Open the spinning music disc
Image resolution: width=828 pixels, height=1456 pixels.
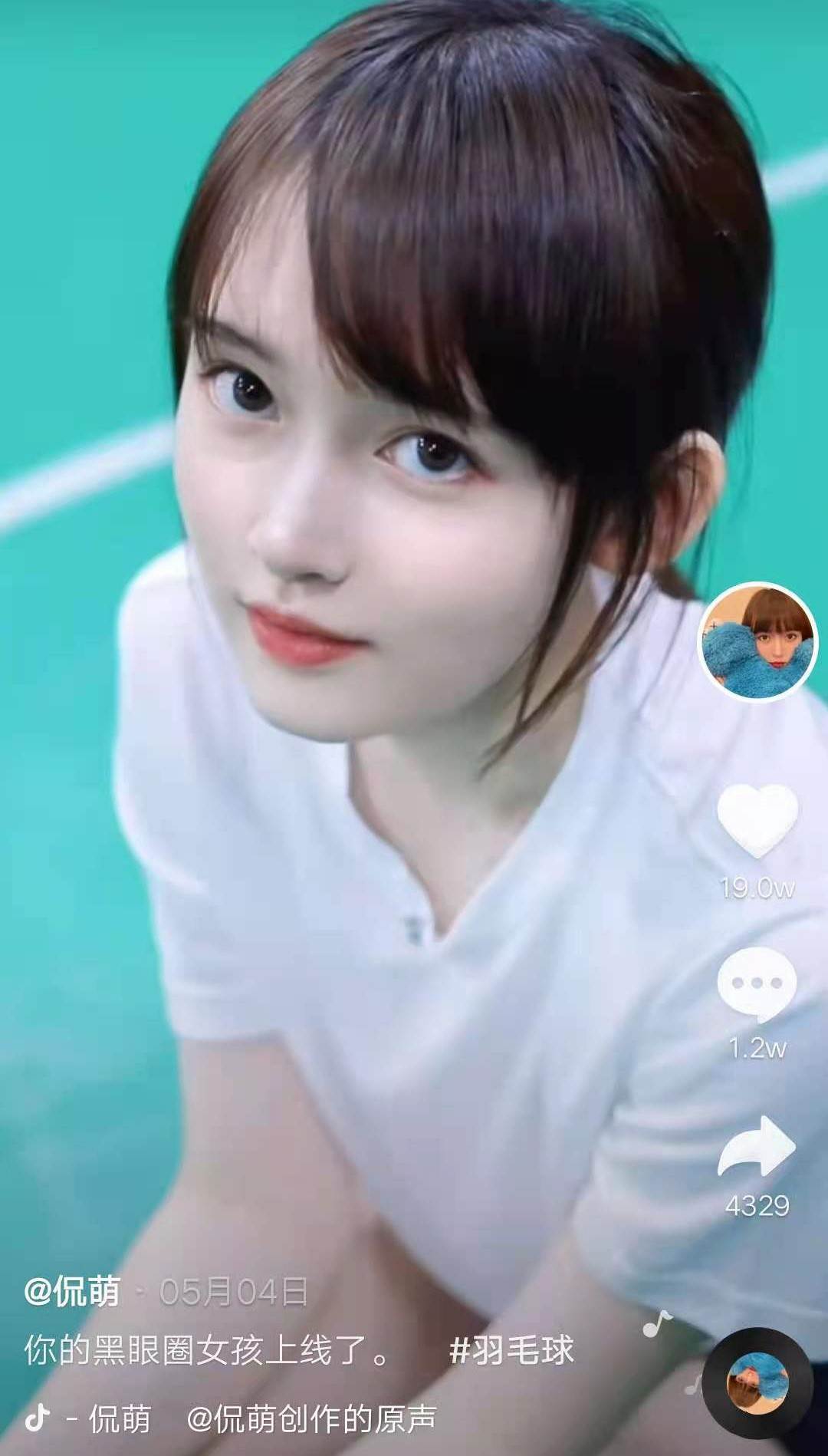(757, 1382)
